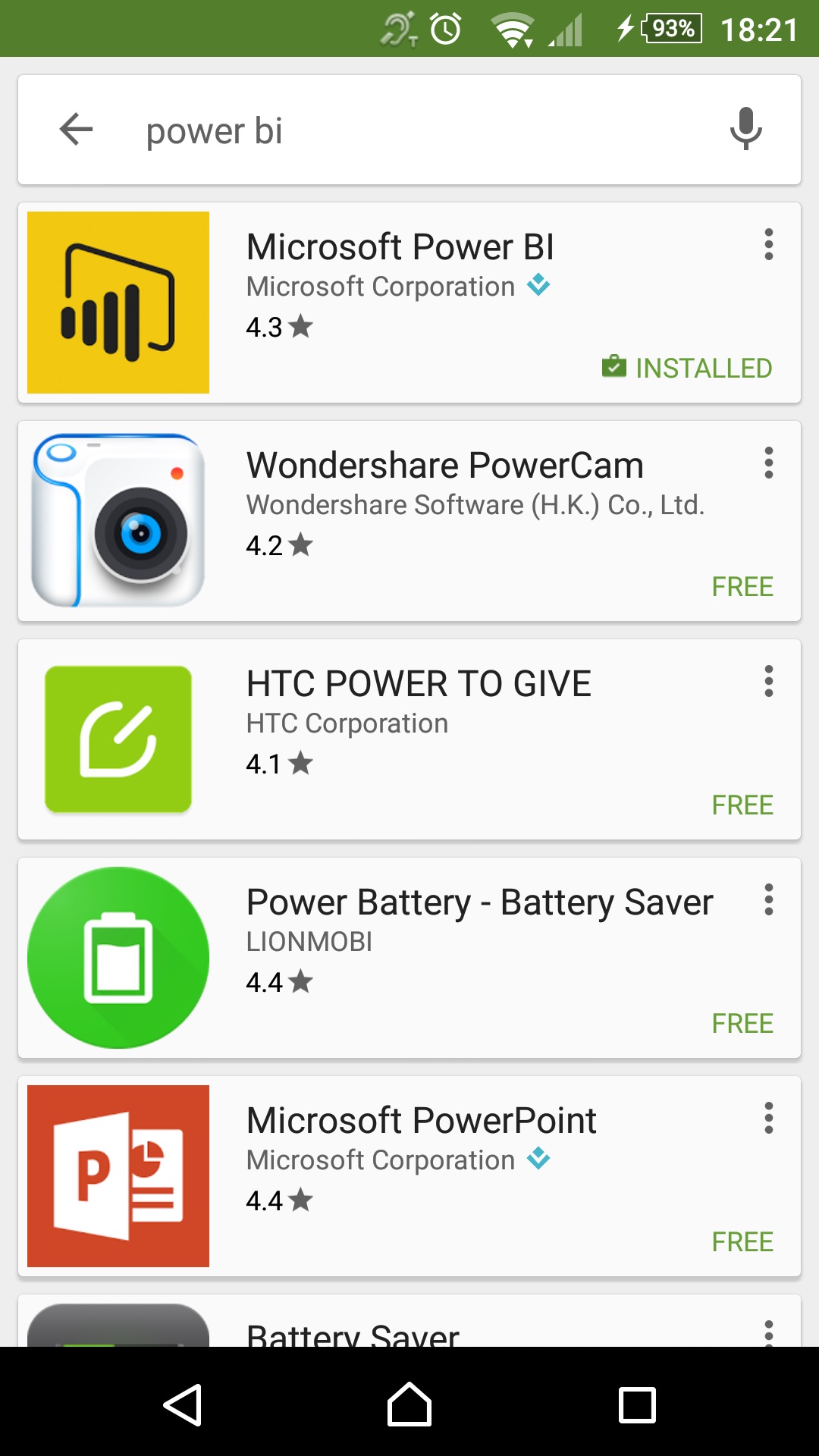Tap the Power Battery - Battery Saver title
Viewport: 819px width, 1456px height.
coord(479,901)
